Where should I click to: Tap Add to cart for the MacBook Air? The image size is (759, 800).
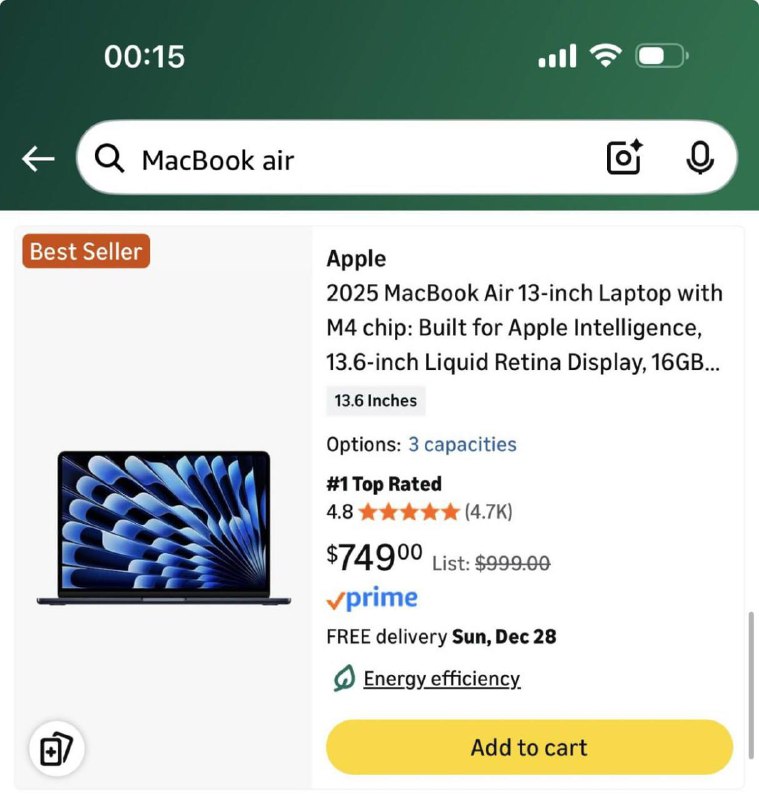click(529, 746)
